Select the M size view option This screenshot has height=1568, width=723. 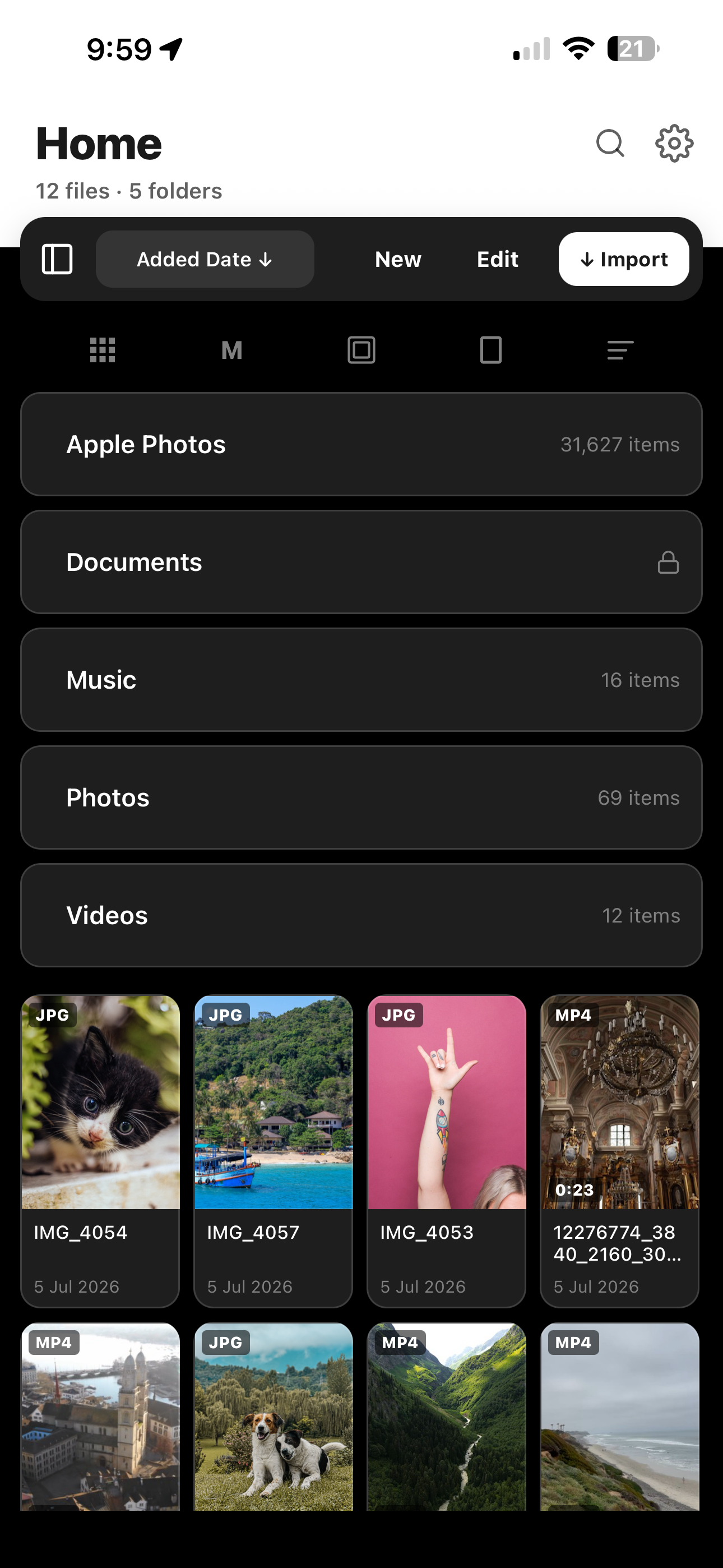click(x=232, y=350)
